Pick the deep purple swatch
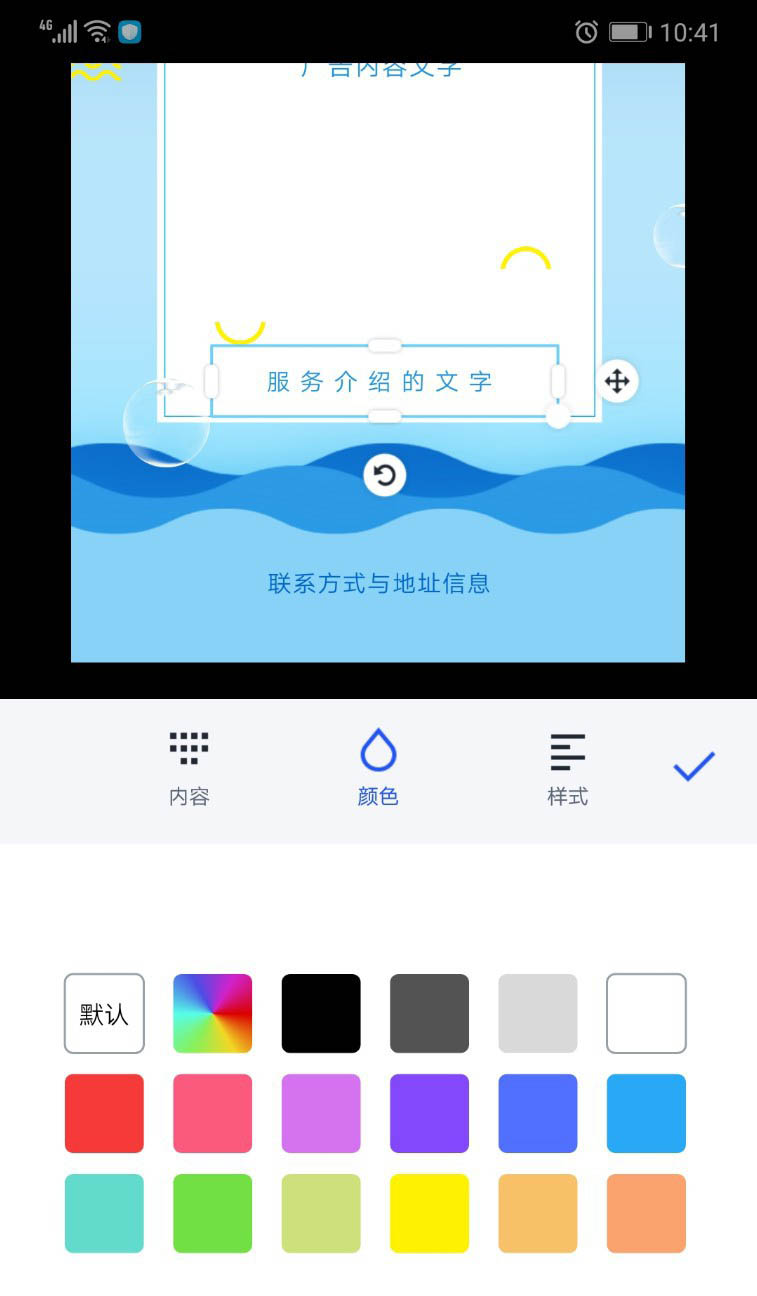Screen dimensions: 757x1296 point(429,1113)
